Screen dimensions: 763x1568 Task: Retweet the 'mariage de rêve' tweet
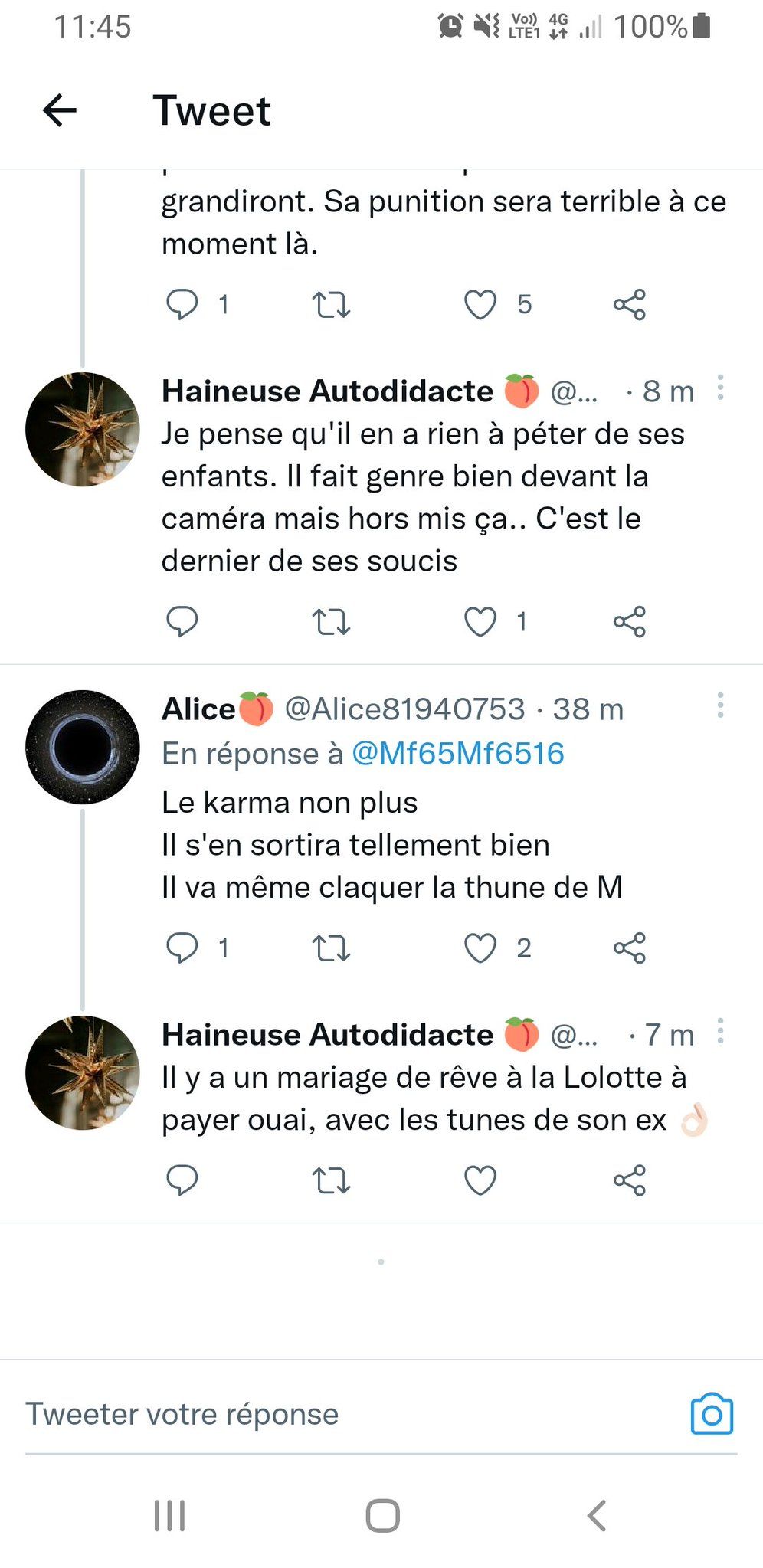click(x=331, y=1180)
